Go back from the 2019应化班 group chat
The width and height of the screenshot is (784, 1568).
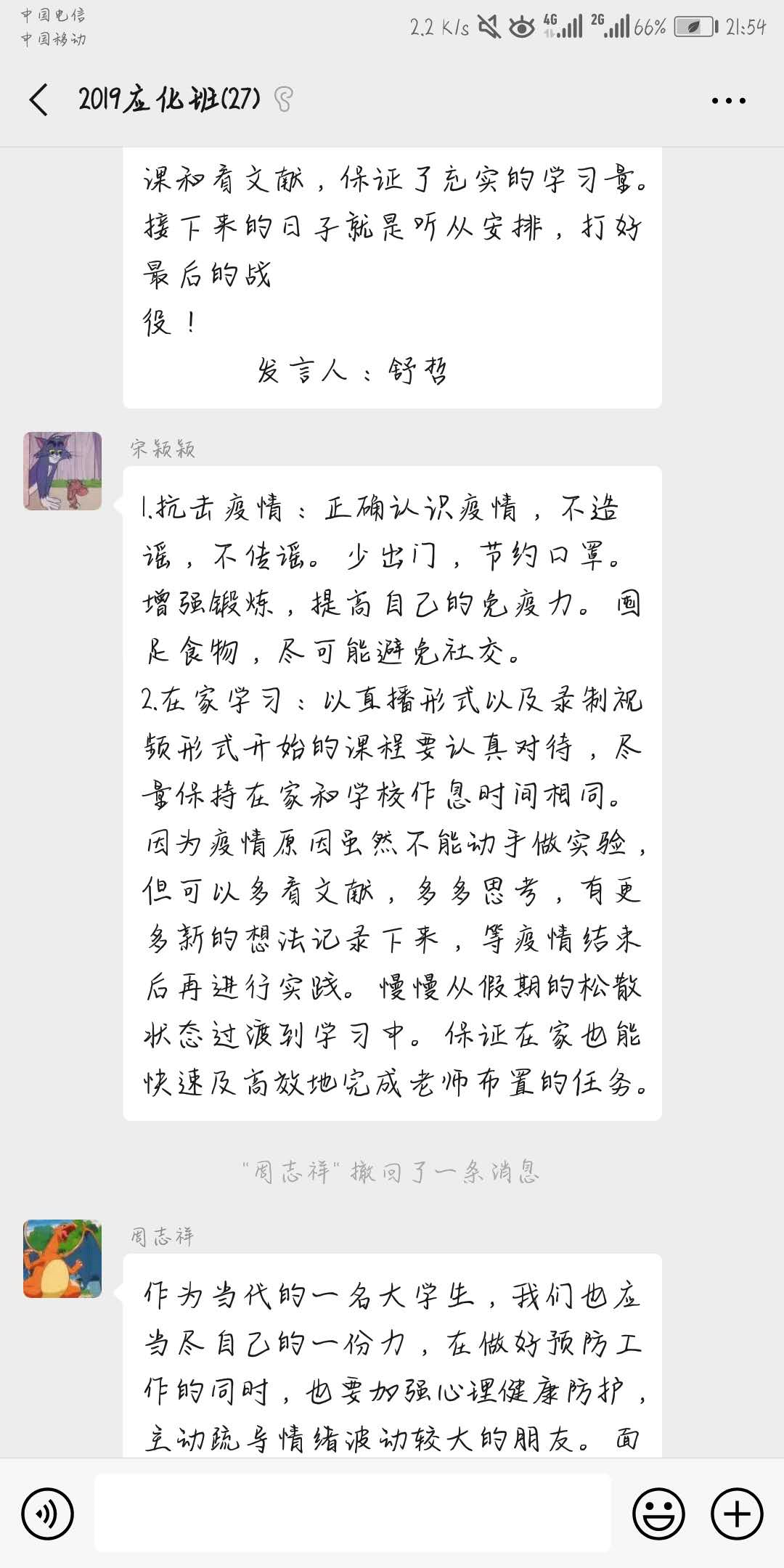click(39, 99)
